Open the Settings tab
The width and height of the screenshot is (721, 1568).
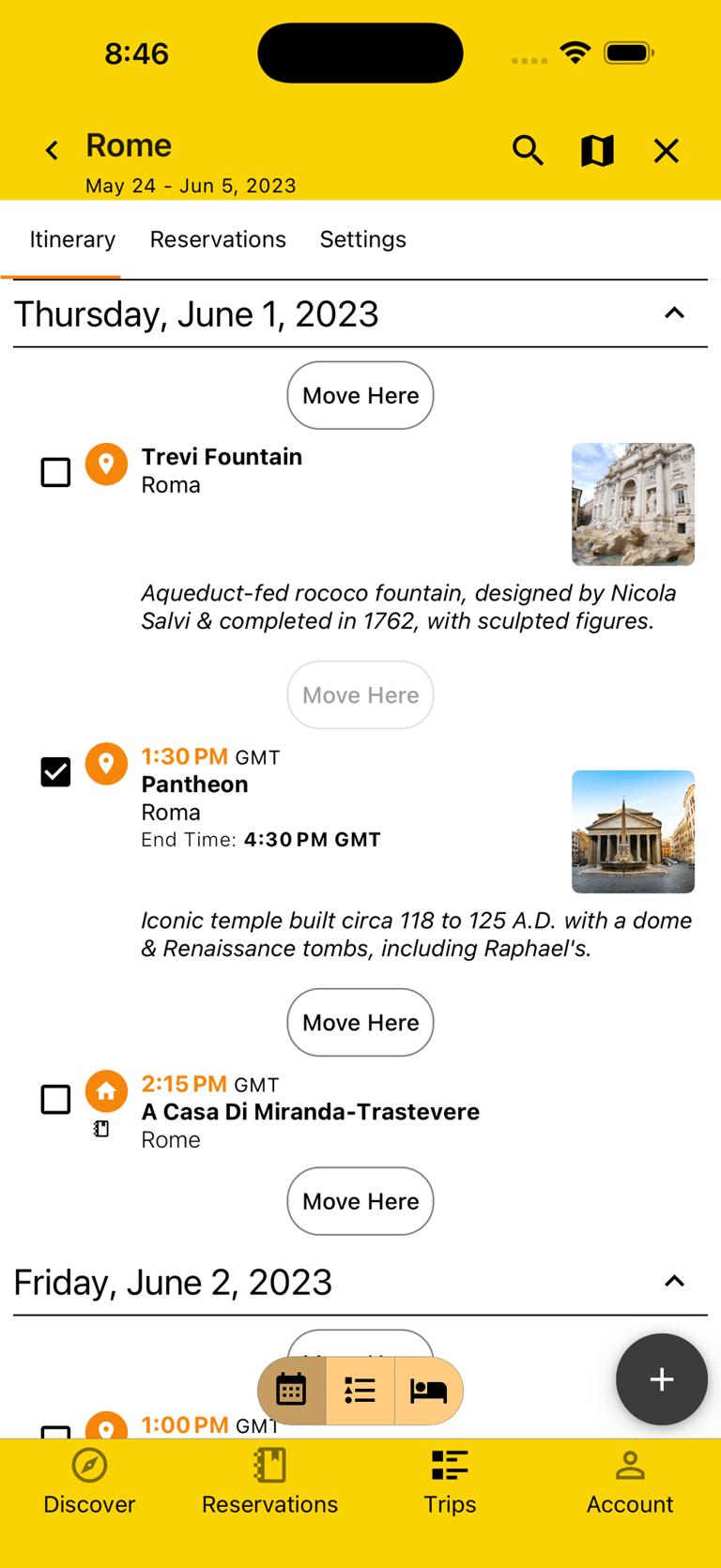point(363,239)
